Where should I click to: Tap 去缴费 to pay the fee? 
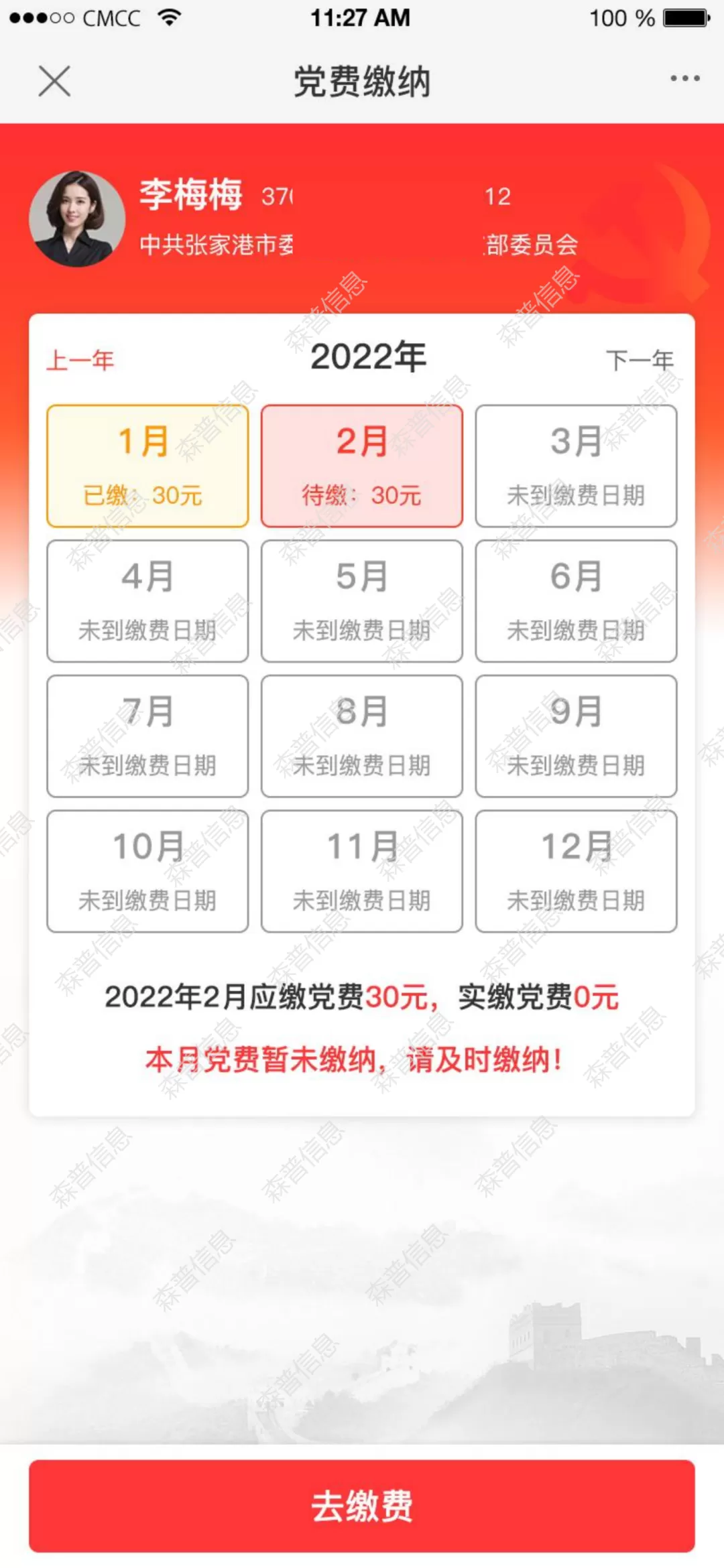(x=362, y=1506)
